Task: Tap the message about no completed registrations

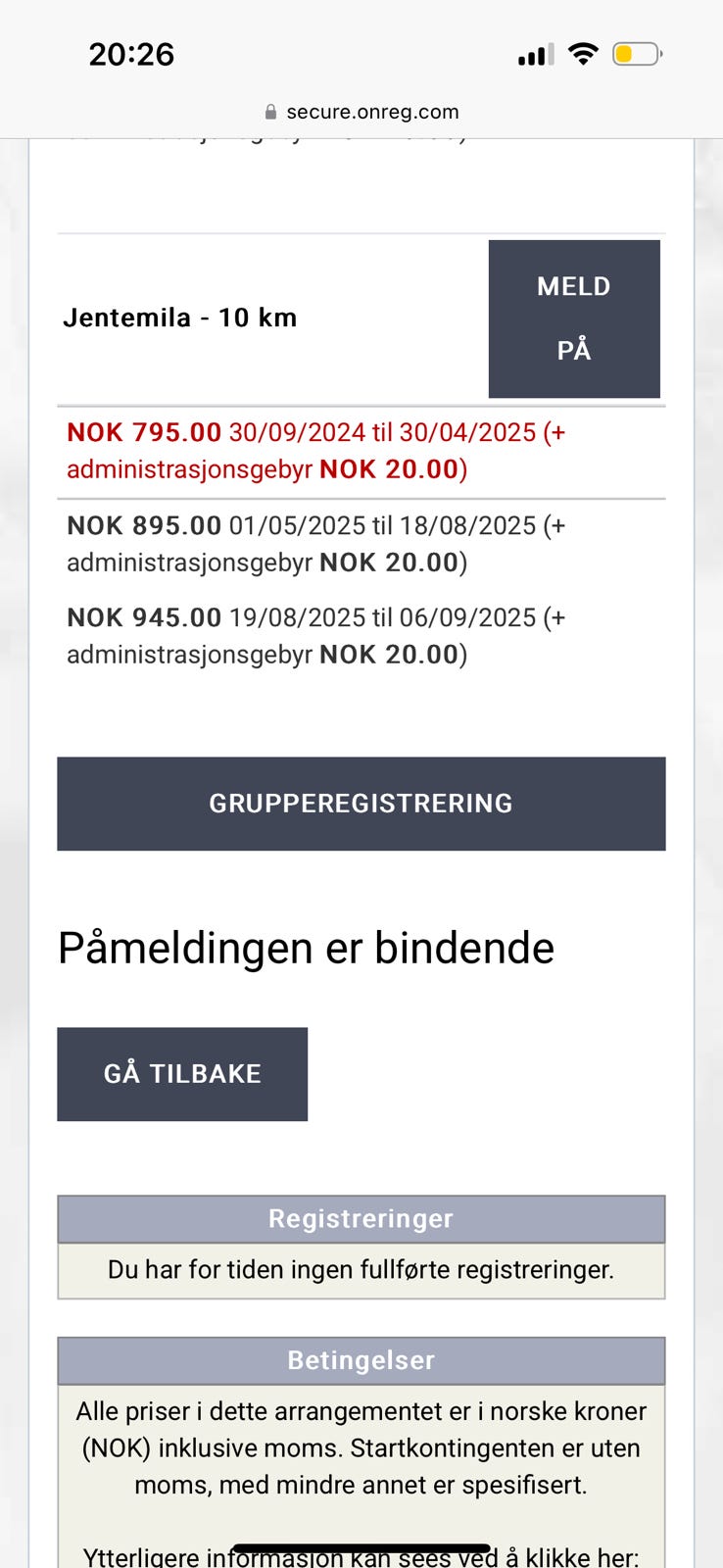Action: pos(361,1270)
